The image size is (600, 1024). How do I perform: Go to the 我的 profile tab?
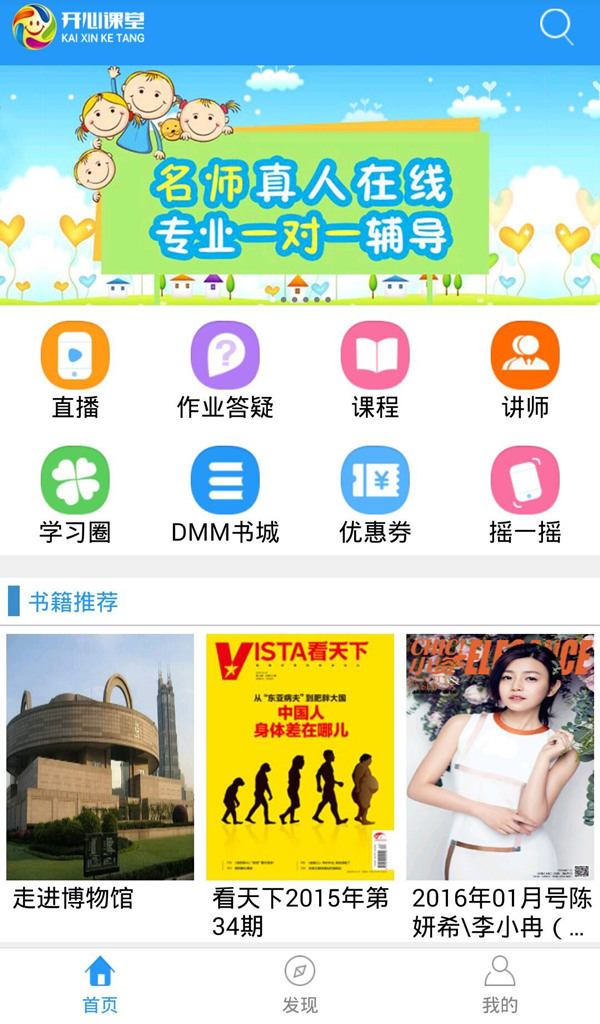coord(500,985)
